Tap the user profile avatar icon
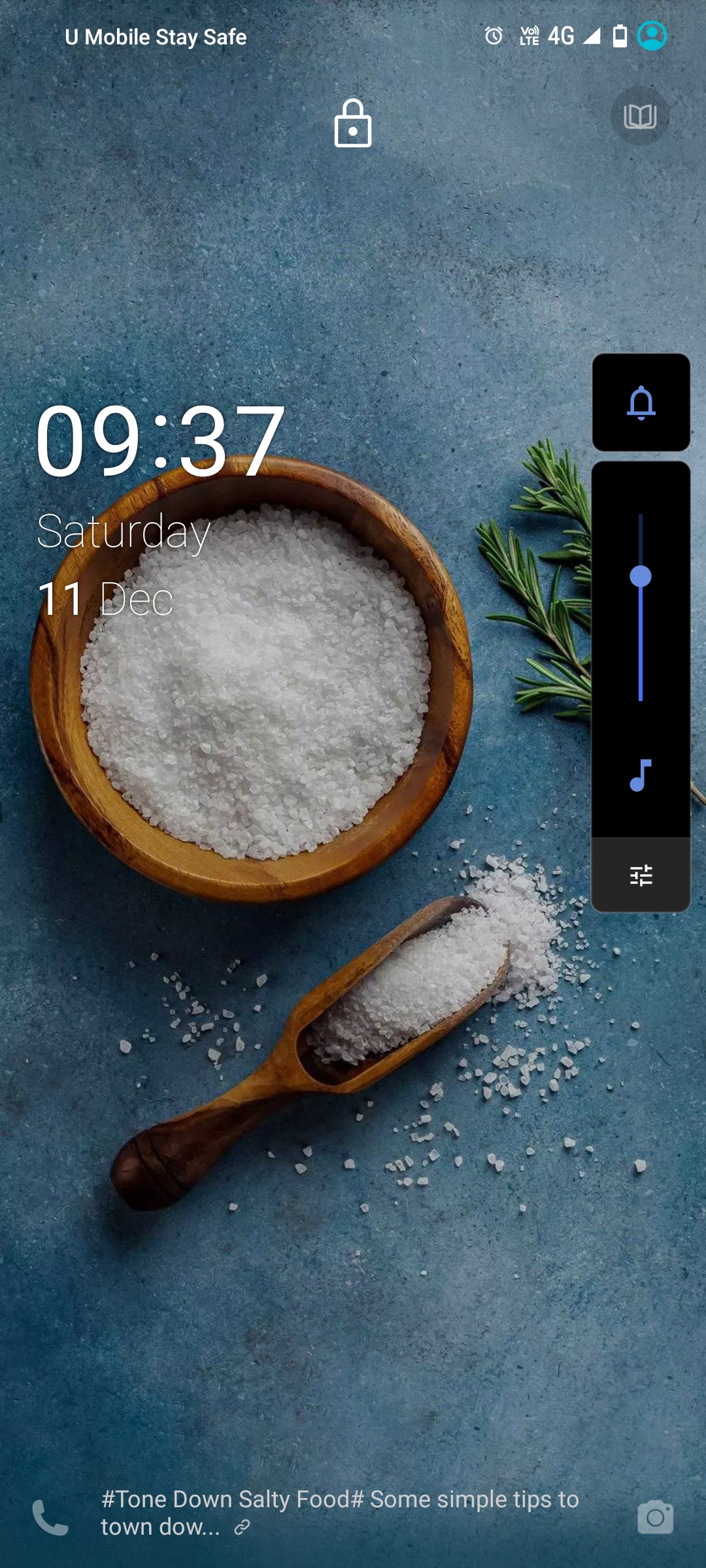Screen dimensions: 706x1568 coord(652,36)
